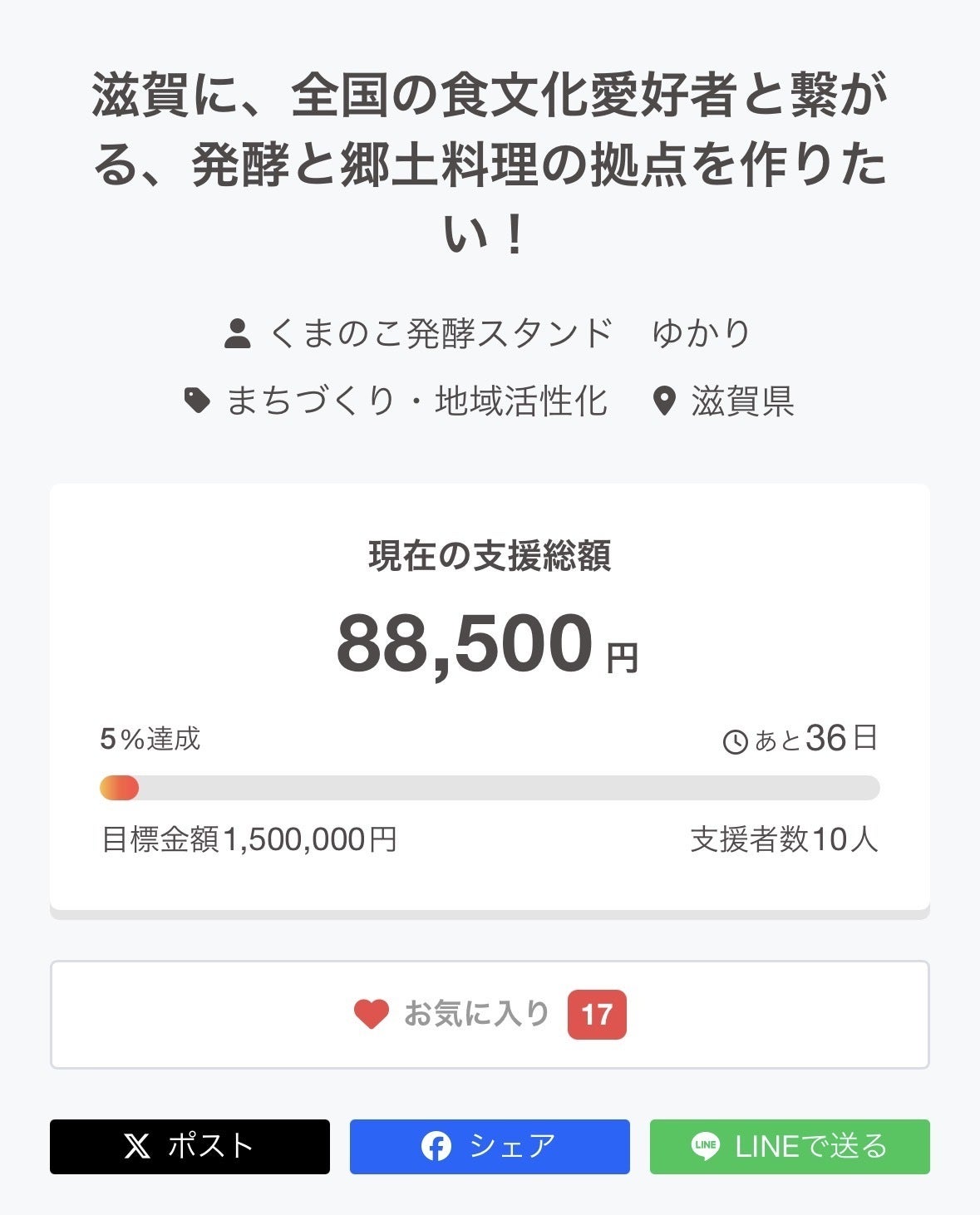Share on Facebook with シェア button

tap(489, 1146)
